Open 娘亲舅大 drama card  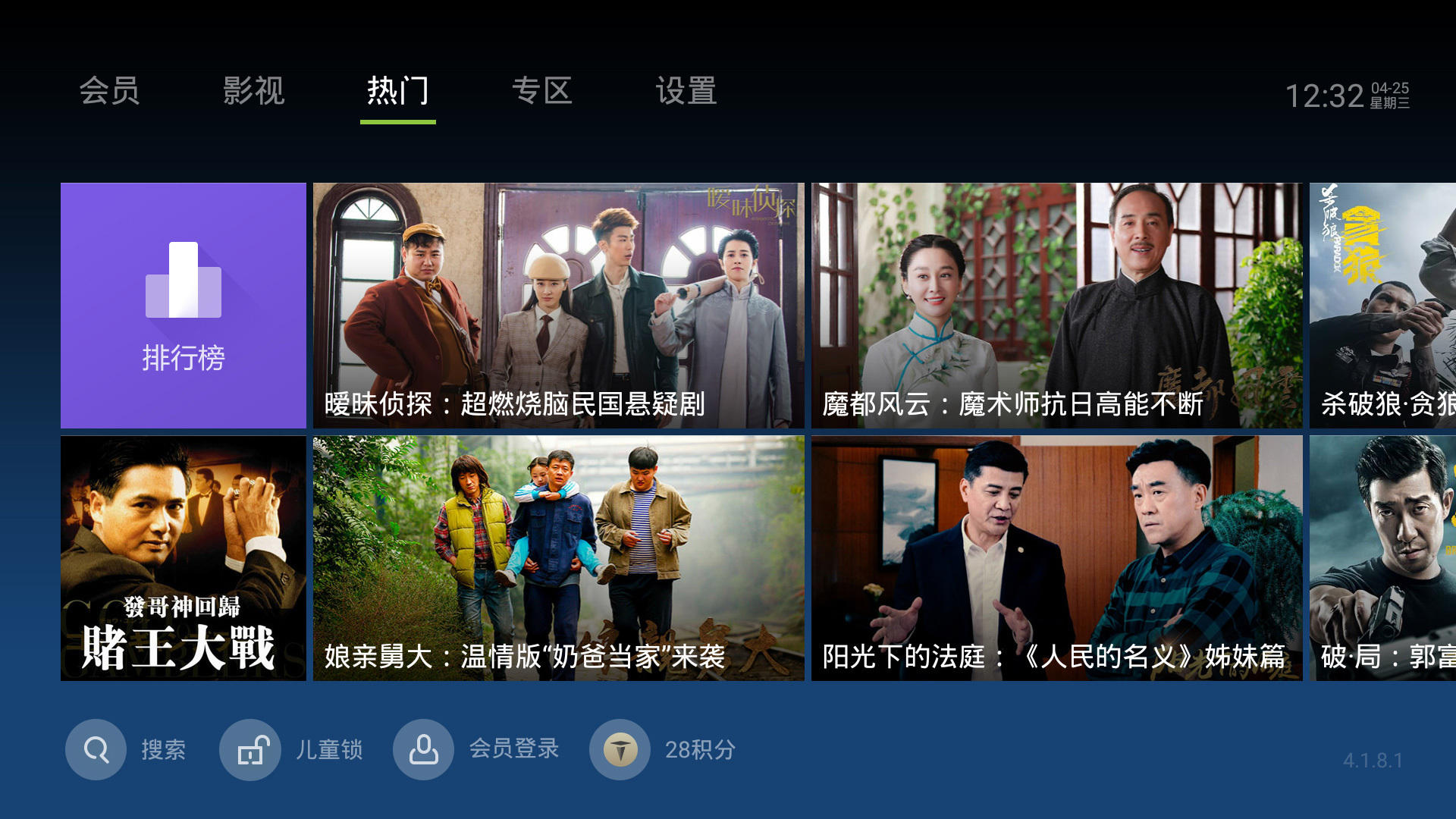tap(559, 558)
